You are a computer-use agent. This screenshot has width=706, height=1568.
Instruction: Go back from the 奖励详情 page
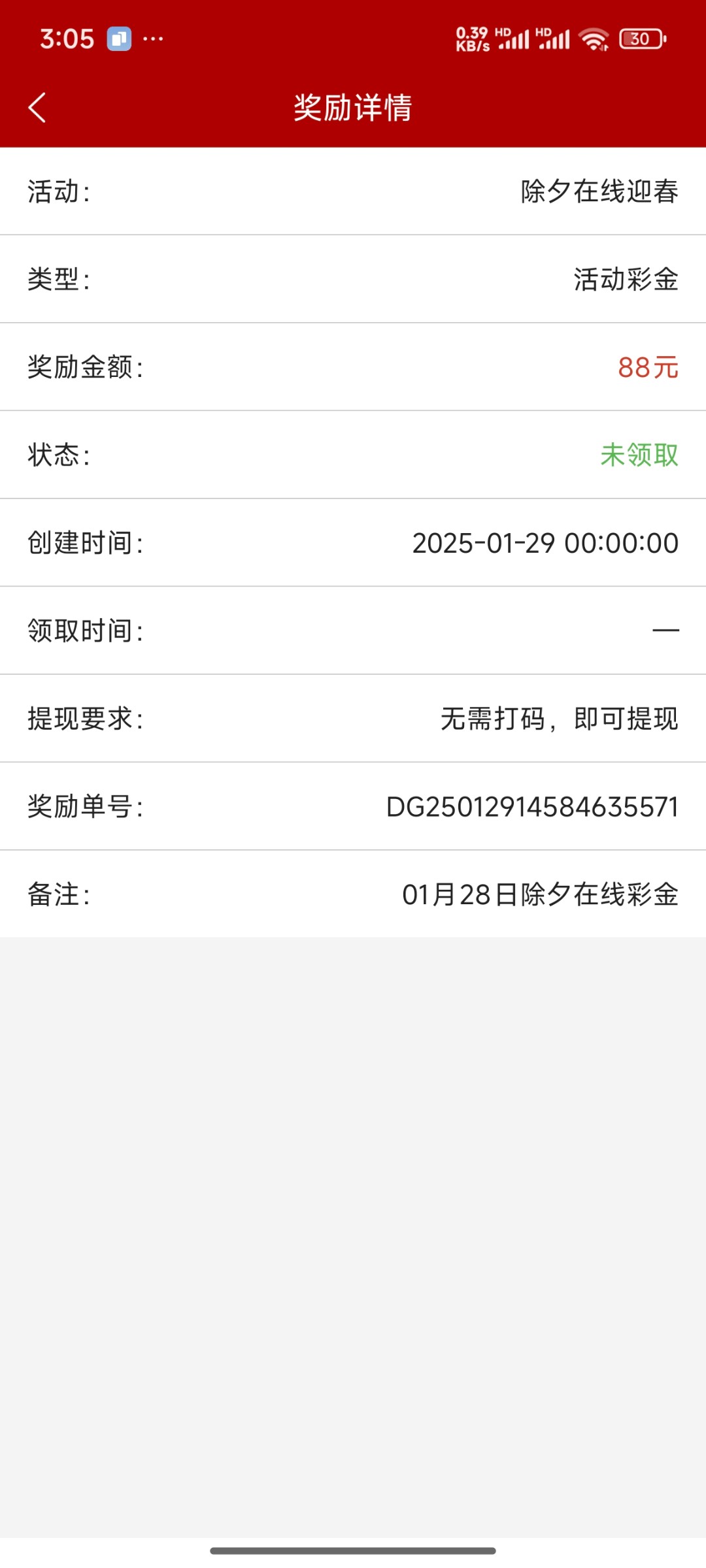pyautogui.click(x=37, y=107)
